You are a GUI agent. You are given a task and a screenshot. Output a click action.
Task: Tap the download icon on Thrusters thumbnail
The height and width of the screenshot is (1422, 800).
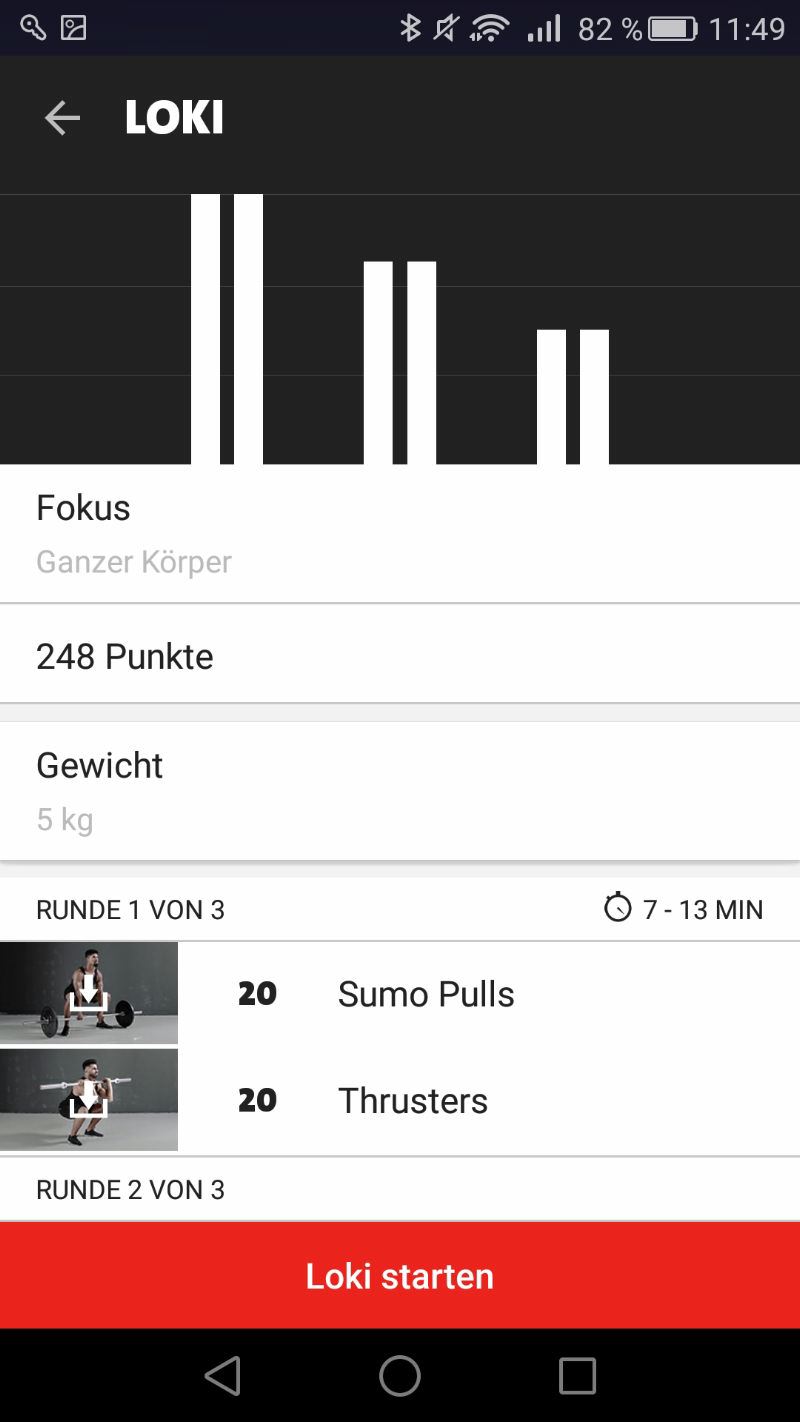89,1098
